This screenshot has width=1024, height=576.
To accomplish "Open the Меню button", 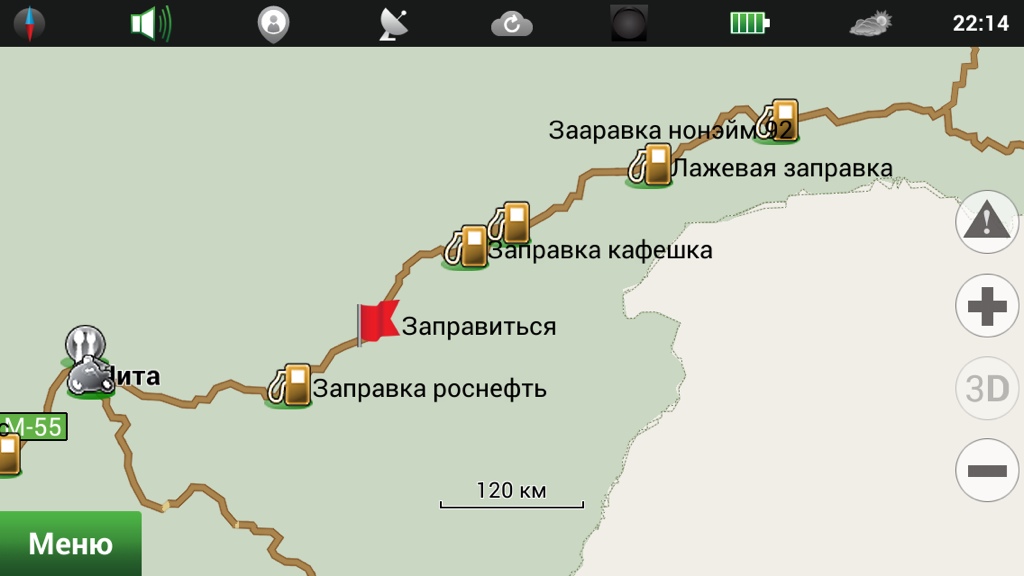I will click(70, 544).
